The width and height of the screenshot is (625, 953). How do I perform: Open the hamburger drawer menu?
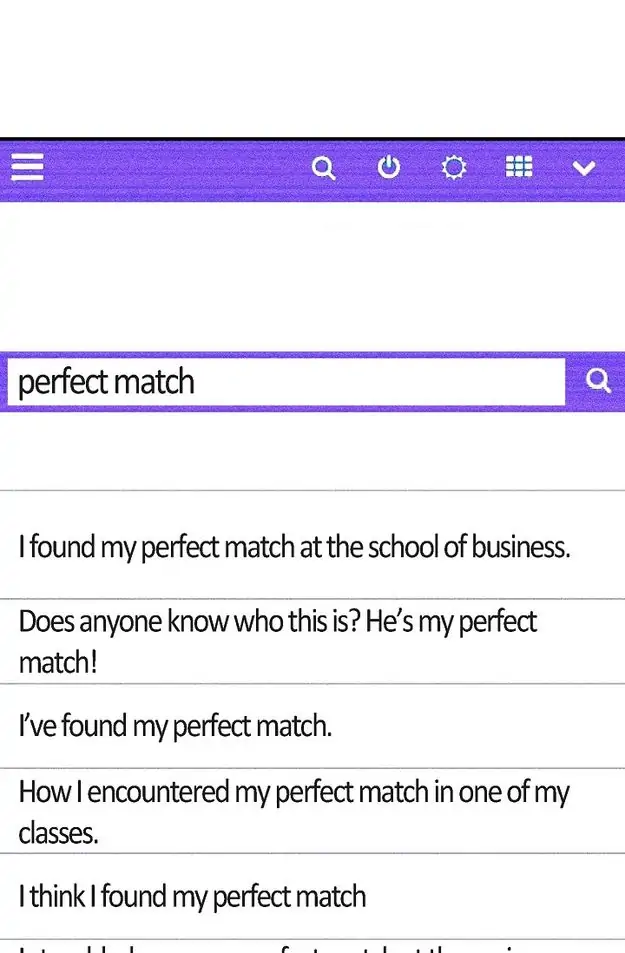point(27,167)
